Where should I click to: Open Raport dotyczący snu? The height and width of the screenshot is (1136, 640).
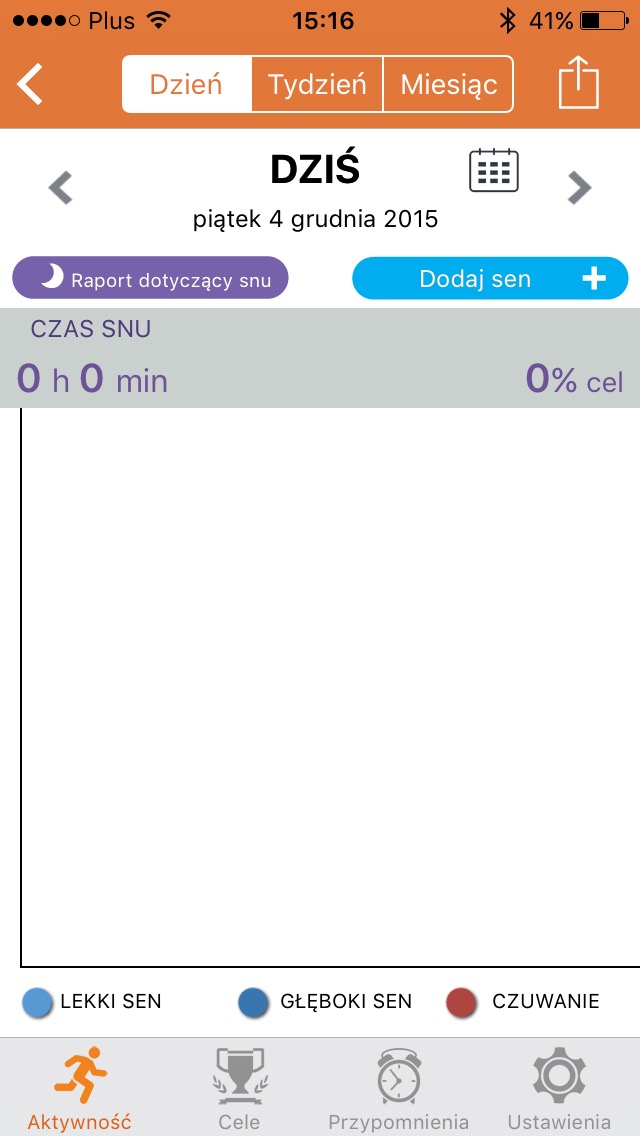(150, 277)
